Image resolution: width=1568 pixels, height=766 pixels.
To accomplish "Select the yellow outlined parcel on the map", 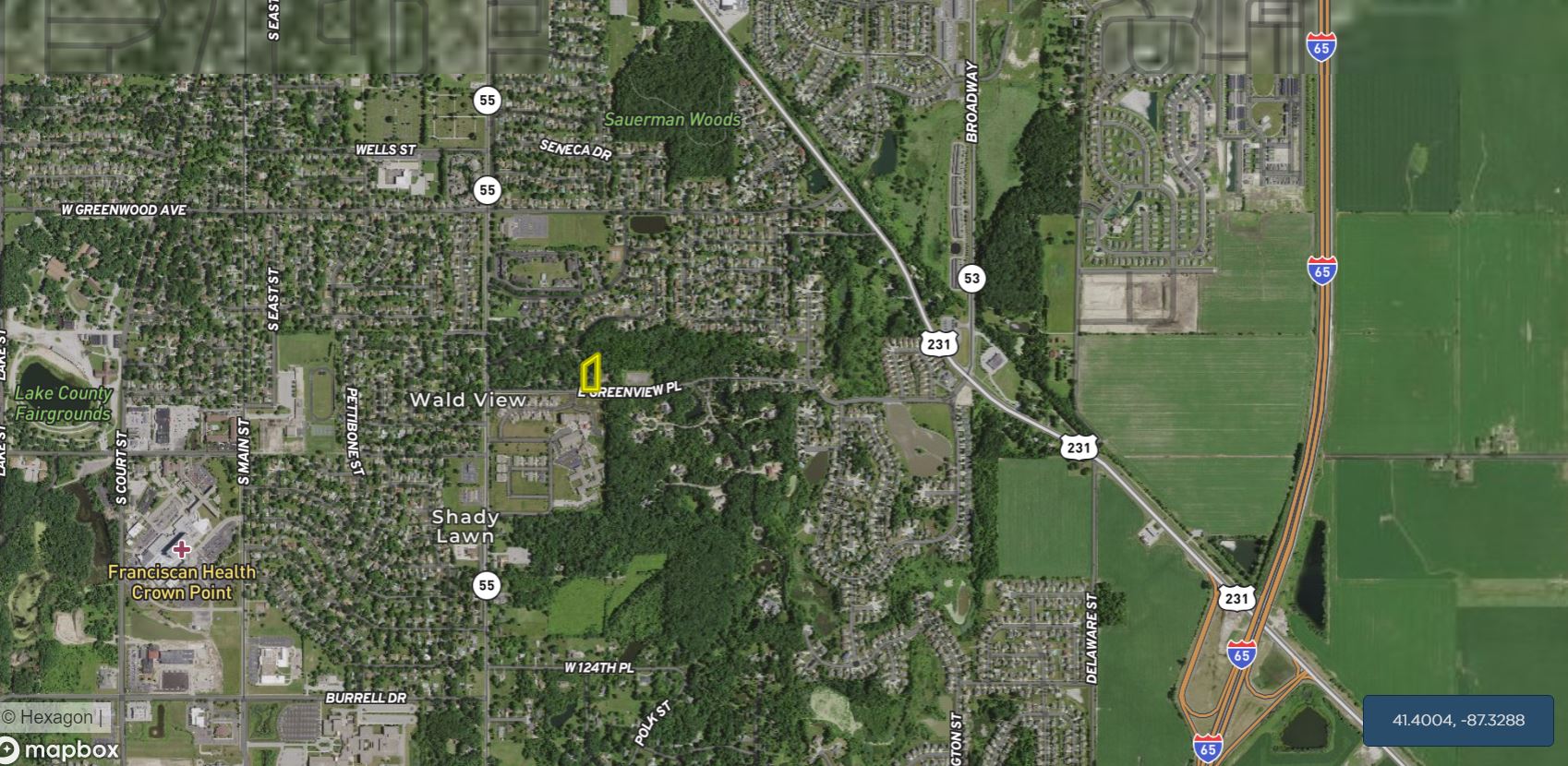I will pyautogui.click(x=591, y=373).
